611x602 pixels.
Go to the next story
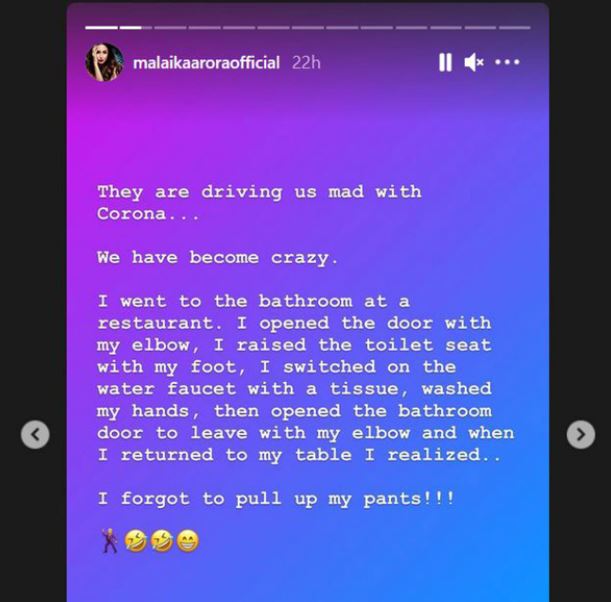tap(581, 434)
